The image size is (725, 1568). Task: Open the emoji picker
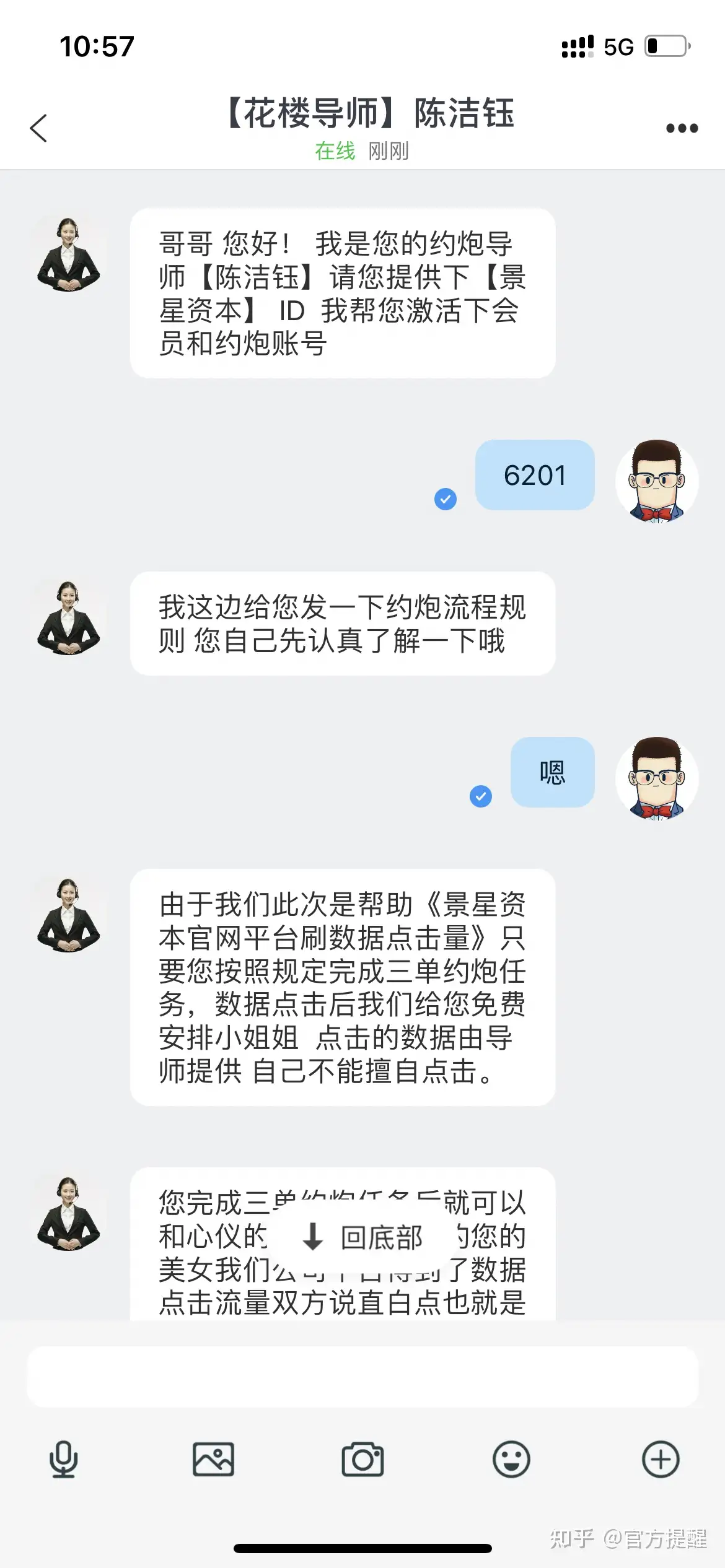511,1459
